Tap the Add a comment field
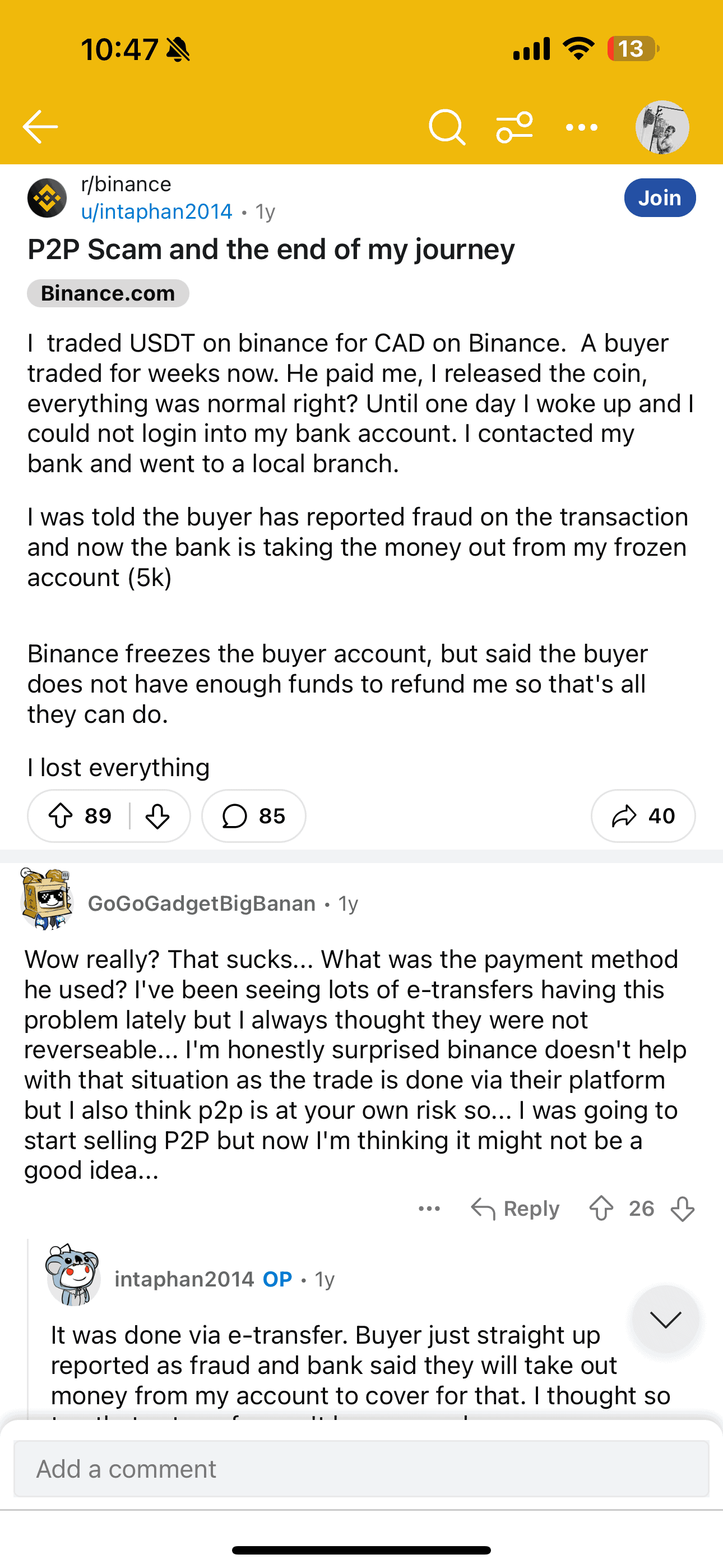 361,1469
